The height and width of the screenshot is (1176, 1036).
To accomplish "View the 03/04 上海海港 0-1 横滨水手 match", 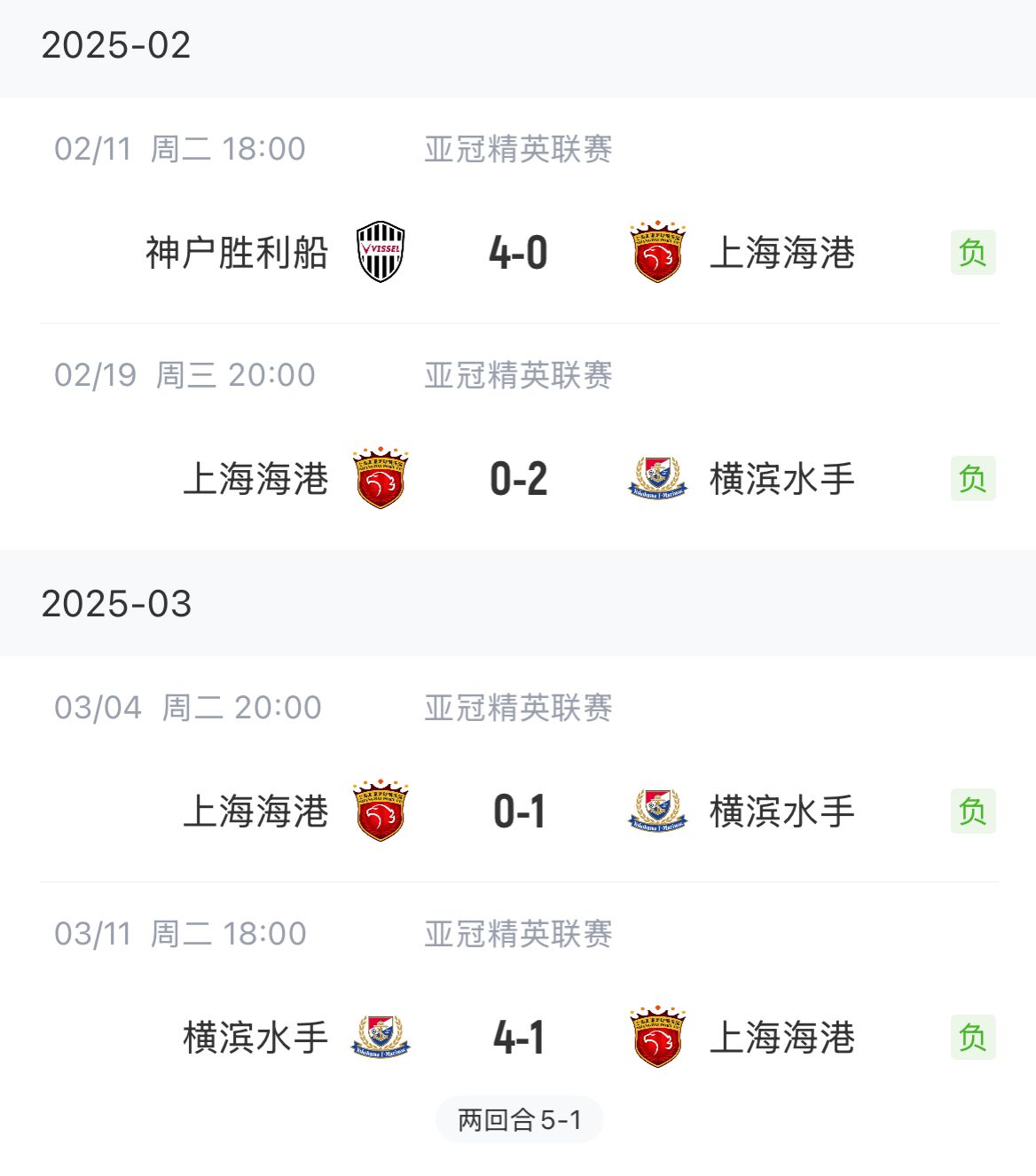I will tap(518, 811).
